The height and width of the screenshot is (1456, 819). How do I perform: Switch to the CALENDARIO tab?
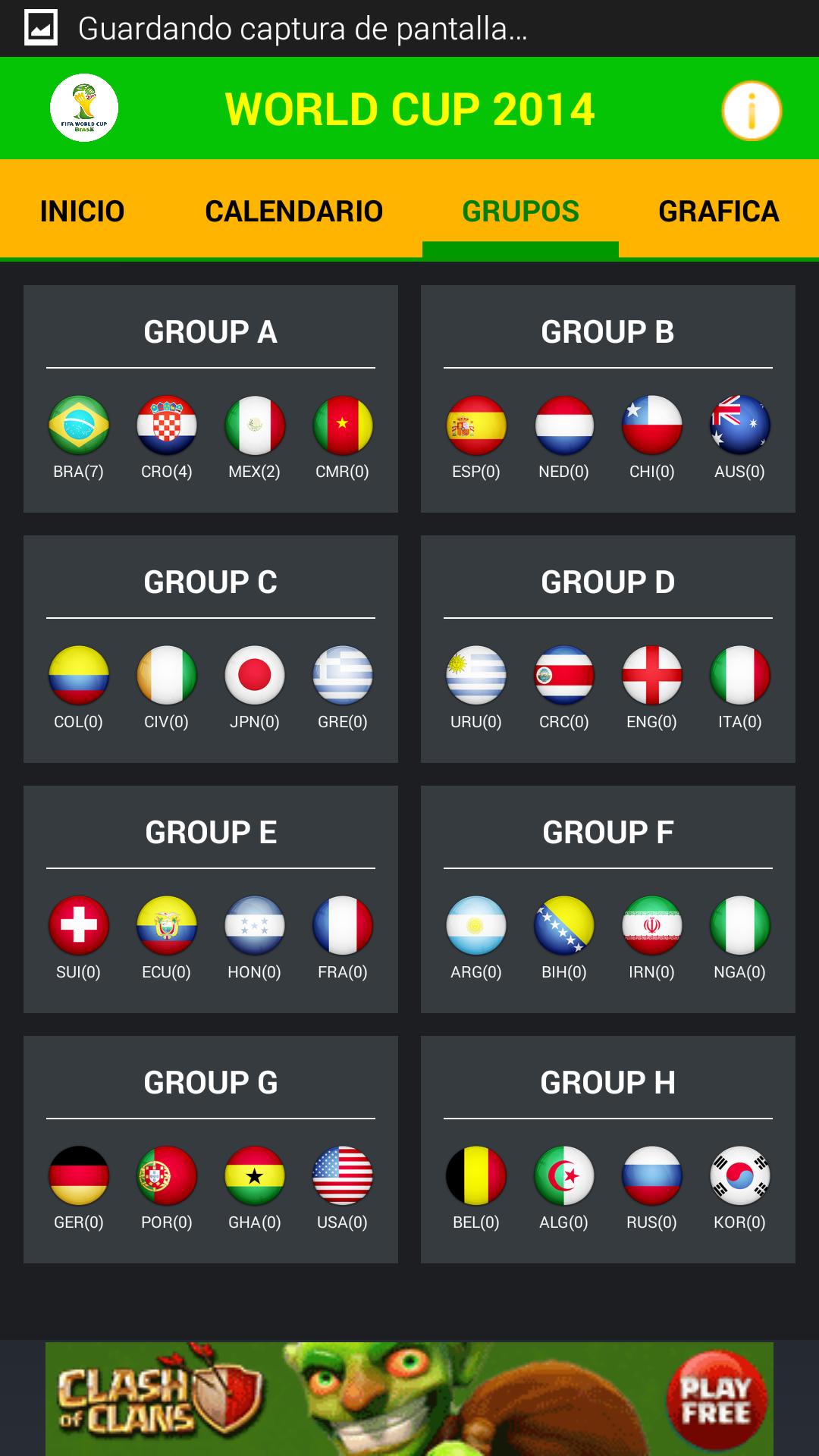293,211
